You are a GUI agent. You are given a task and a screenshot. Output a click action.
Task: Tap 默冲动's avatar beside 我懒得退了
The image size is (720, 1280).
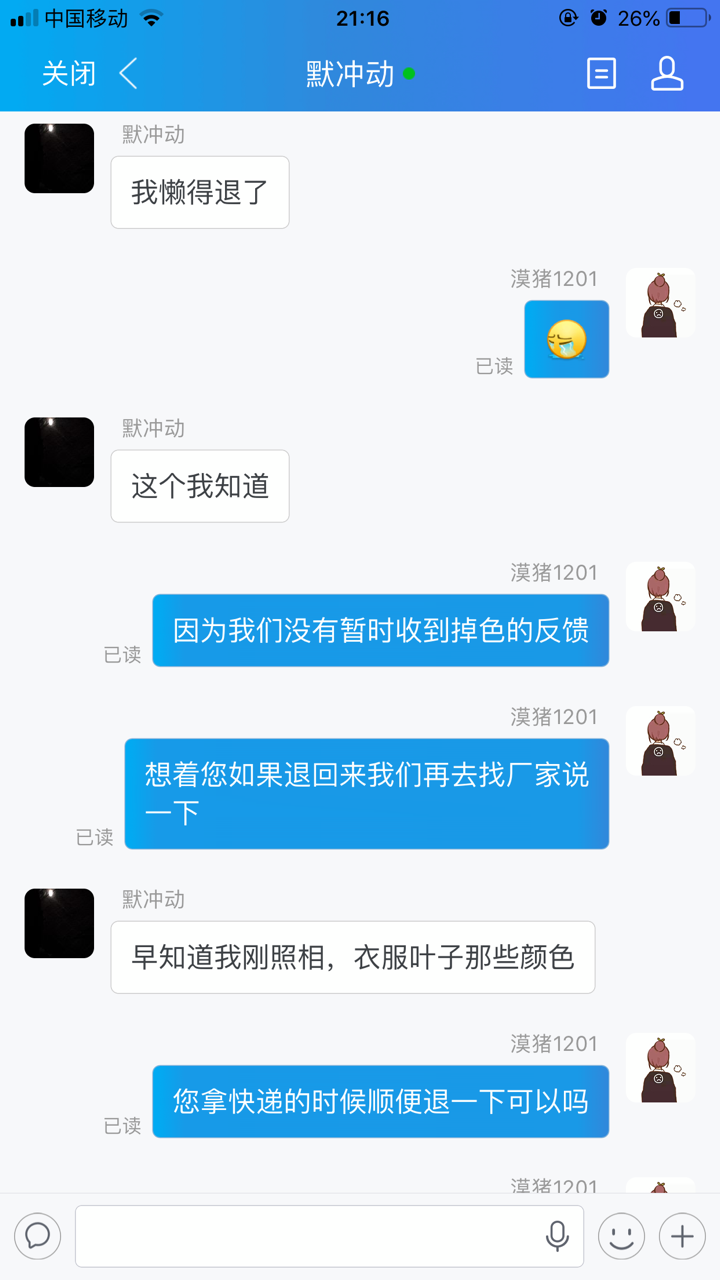59,158
